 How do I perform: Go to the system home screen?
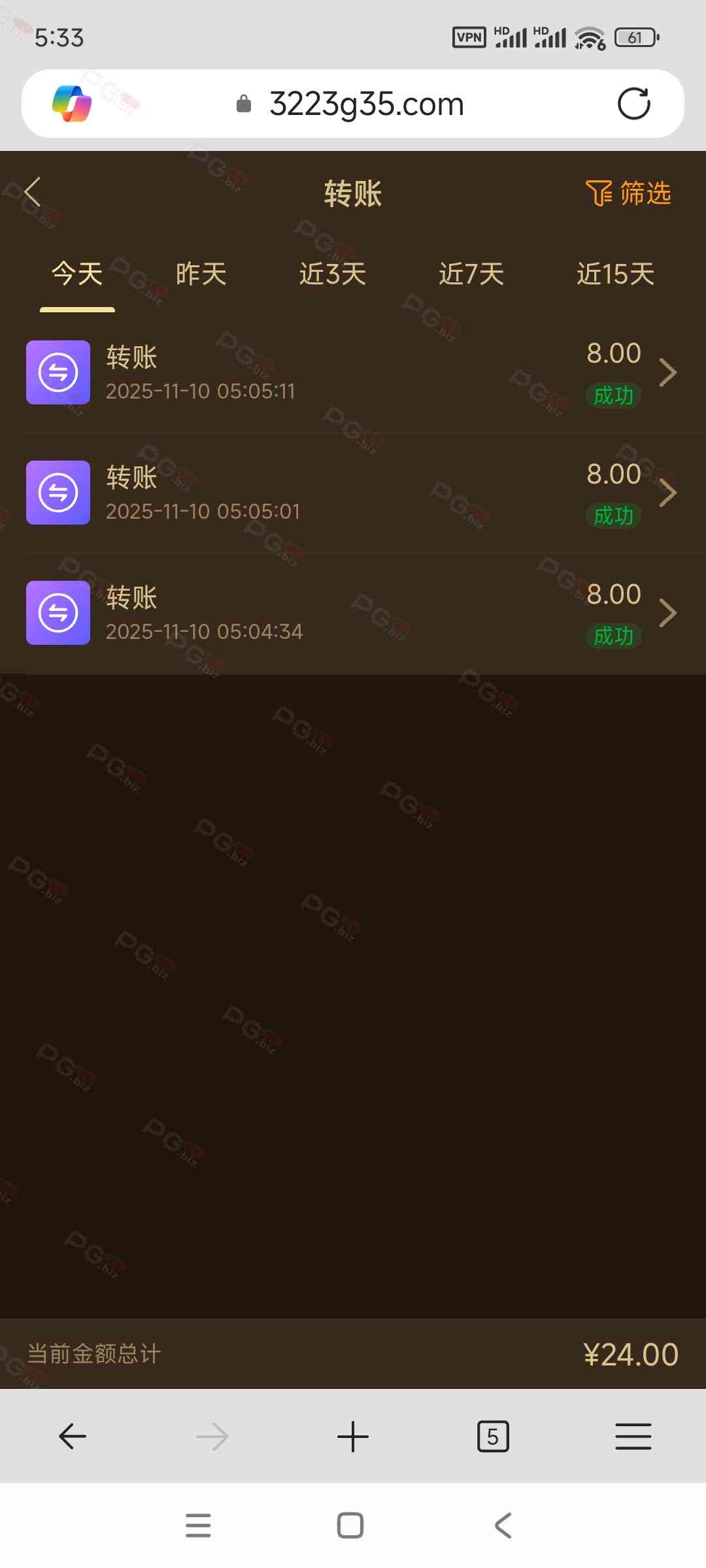click(350, 1526)
